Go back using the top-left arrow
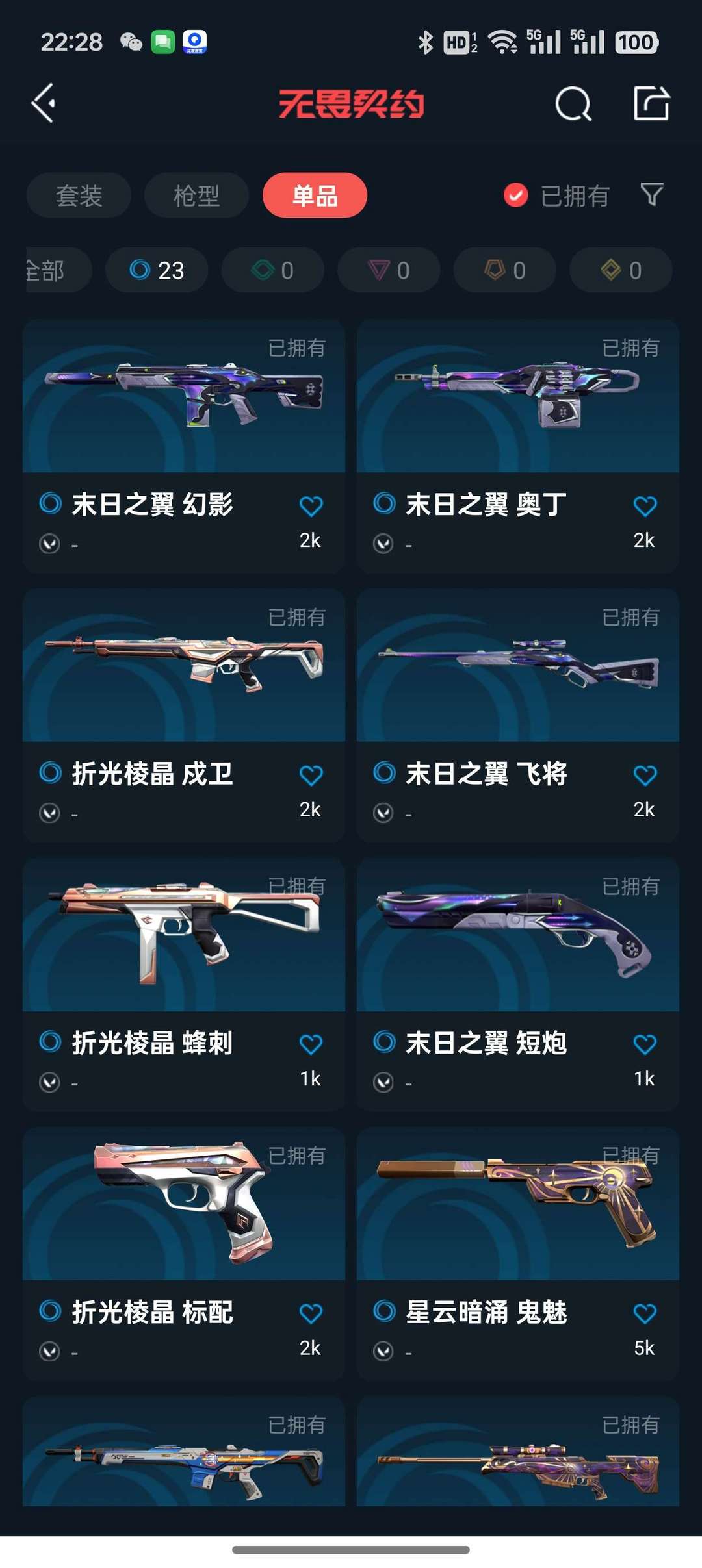 point(44,103)
